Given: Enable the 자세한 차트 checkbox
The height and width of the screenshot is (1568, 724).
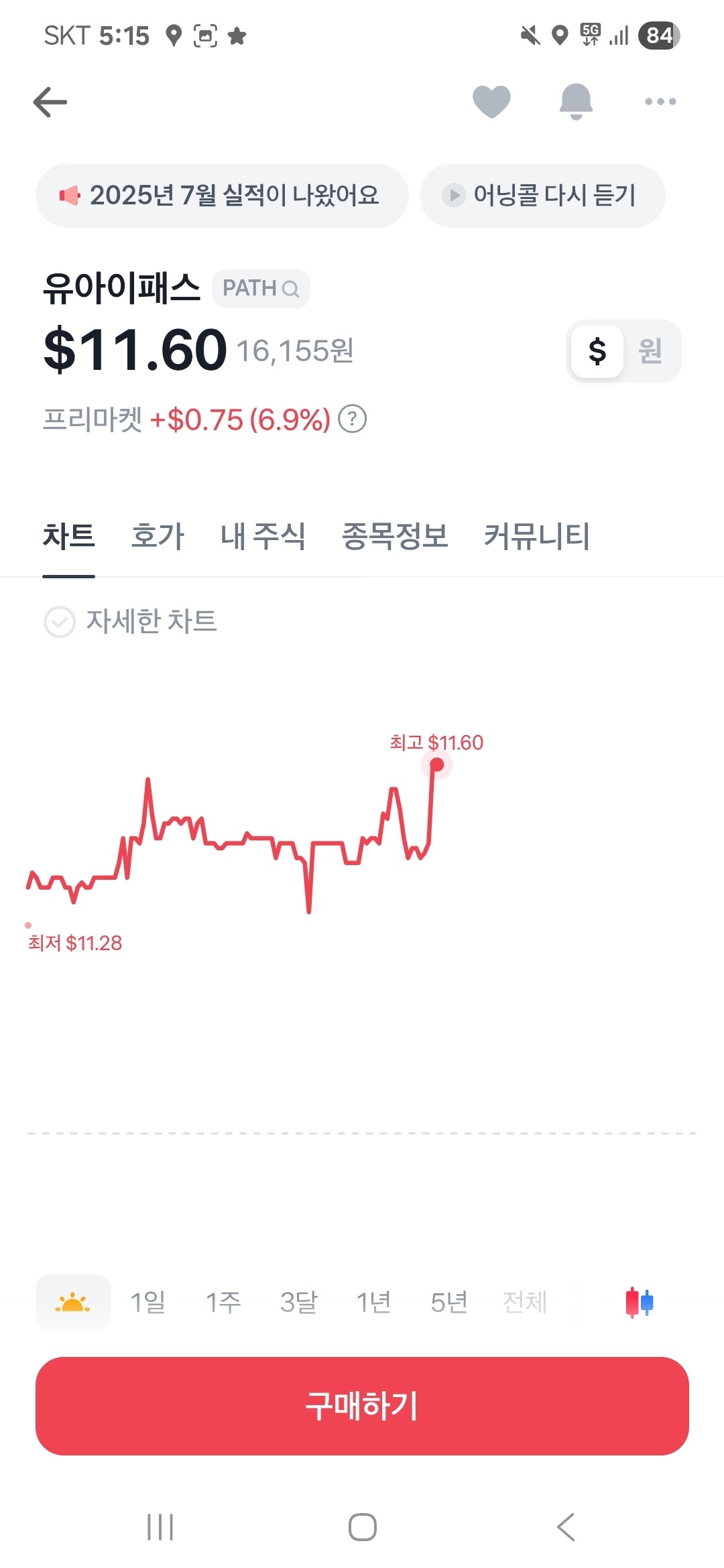Looking at the screenshot, I should coord(60,622).
